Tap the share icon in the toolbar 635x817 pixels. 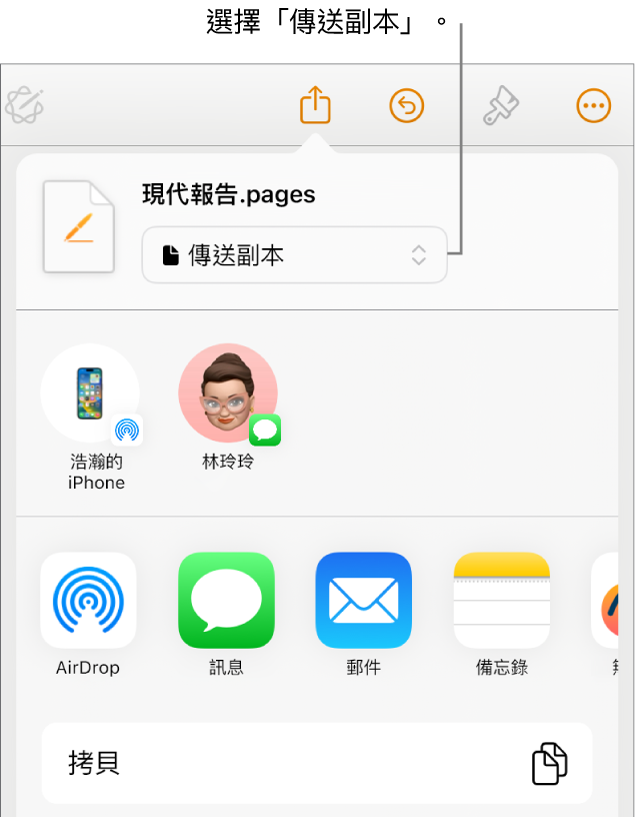[x=315, y=105]
